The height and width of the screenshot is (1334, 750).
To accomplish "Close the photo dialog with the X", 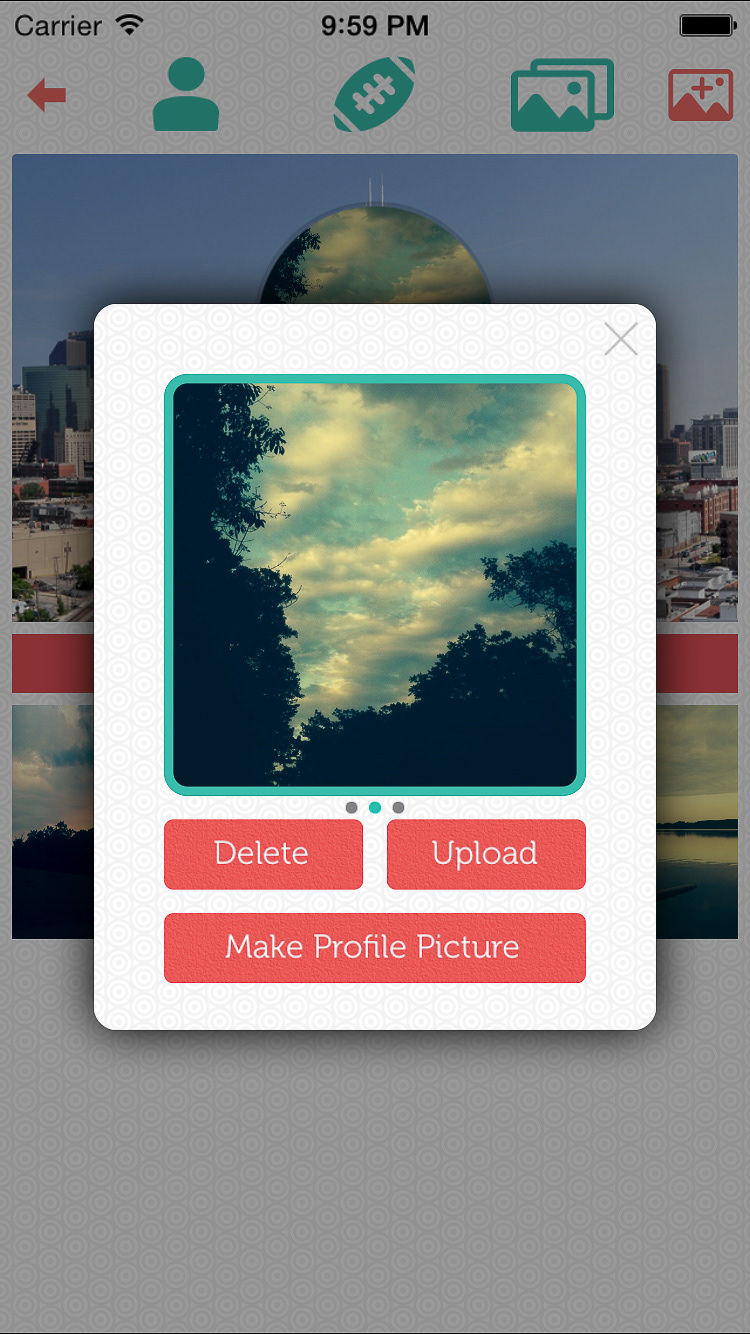I will 621,340.
